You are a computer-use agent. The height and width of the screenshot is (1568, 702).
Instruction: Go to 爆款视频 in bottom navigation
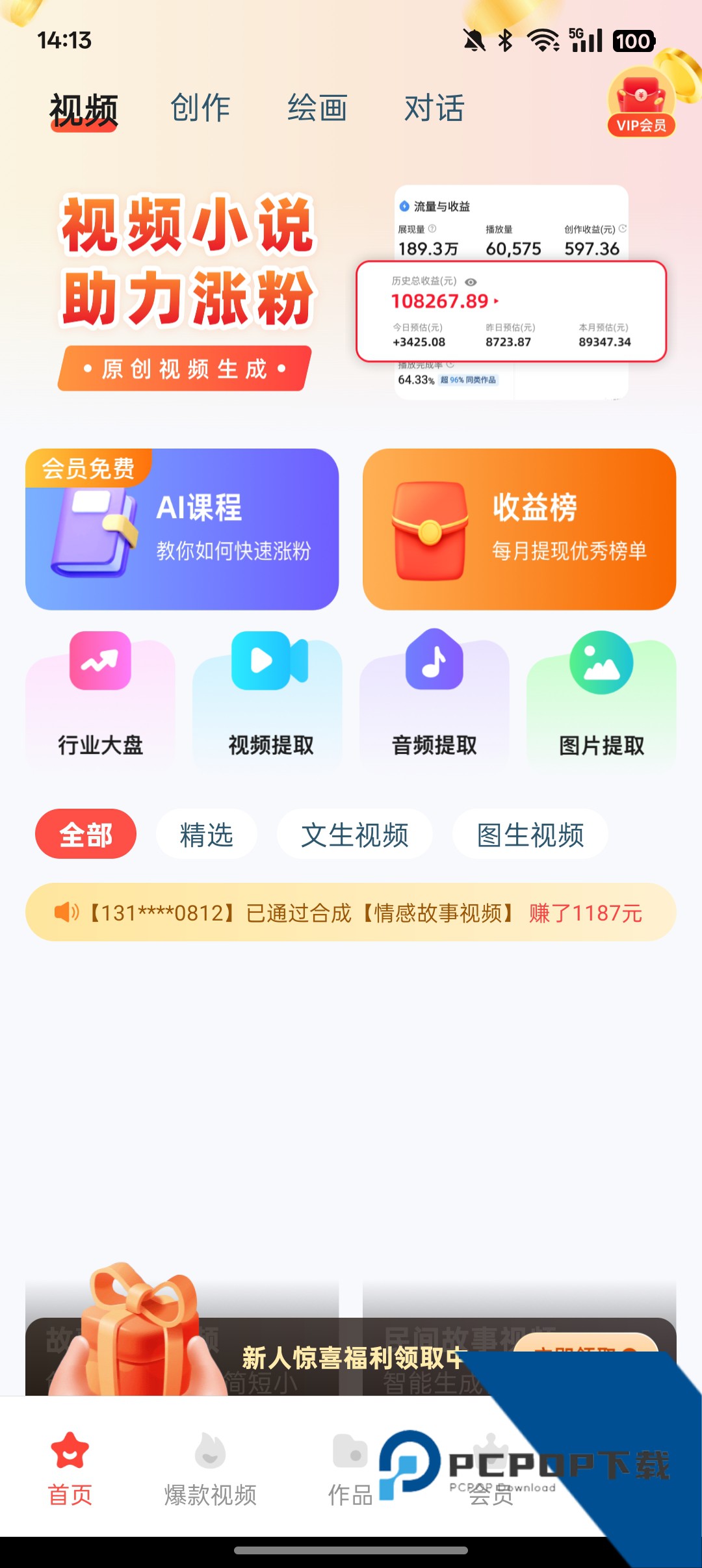[x=210, y=1469]
